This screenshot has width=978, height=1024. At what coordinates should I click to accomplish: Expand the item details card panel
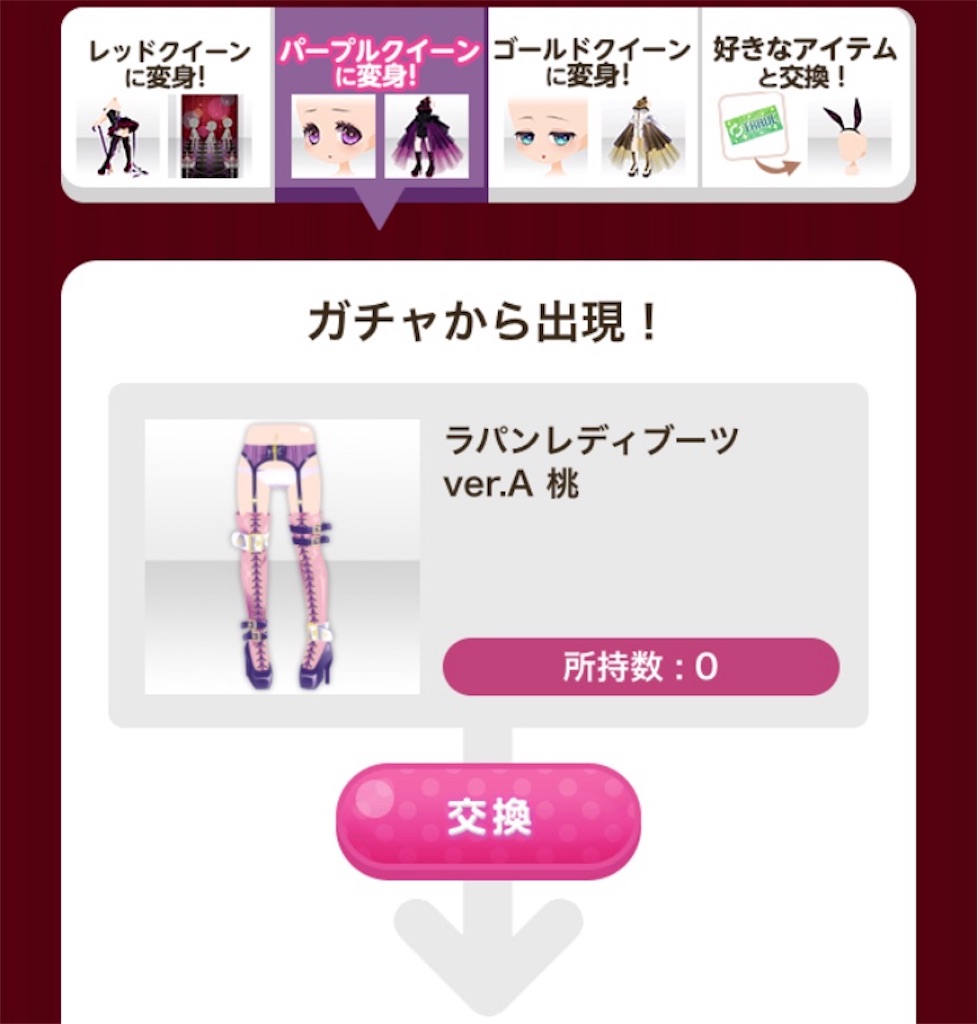[x=489, y=553]
